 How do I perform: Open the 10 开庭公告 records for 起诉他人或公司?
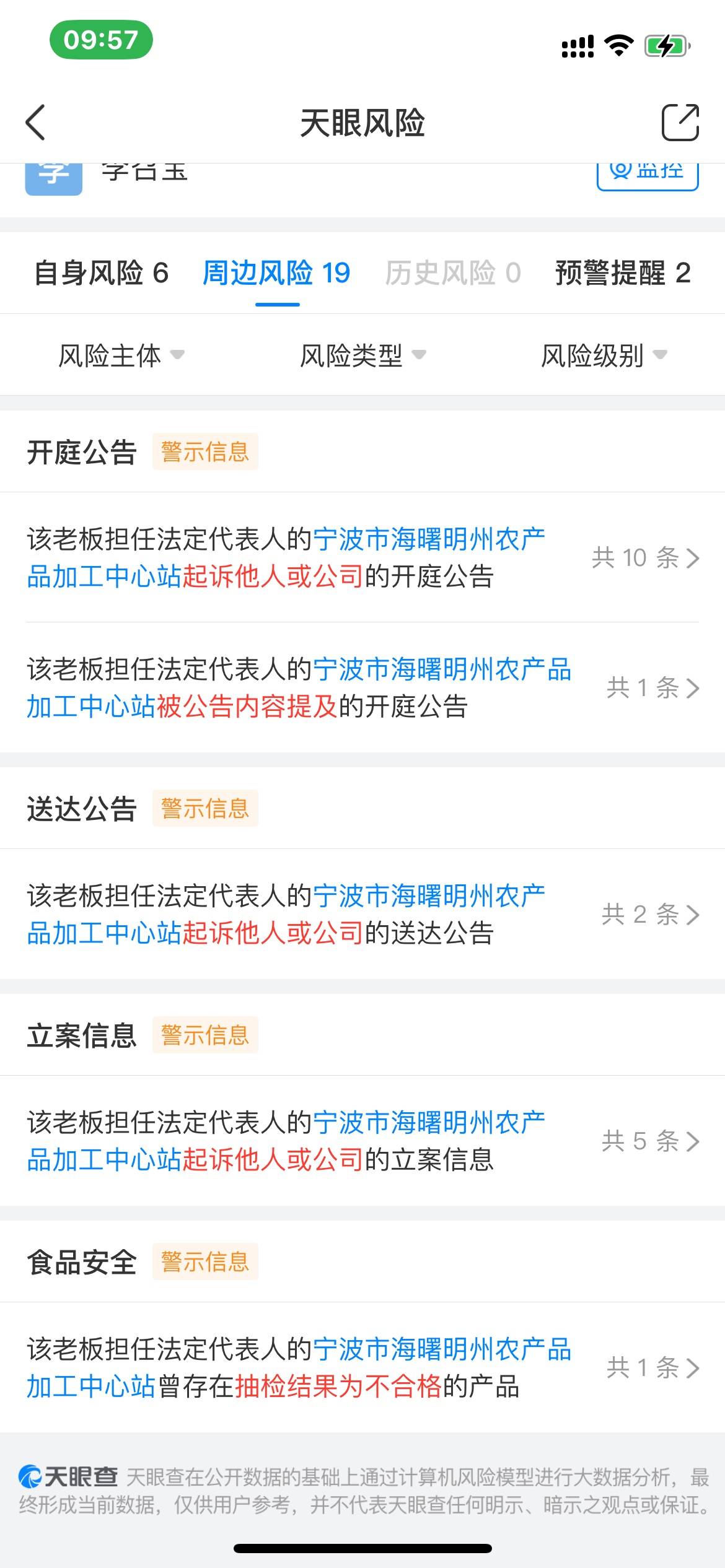tap(362, 557)
